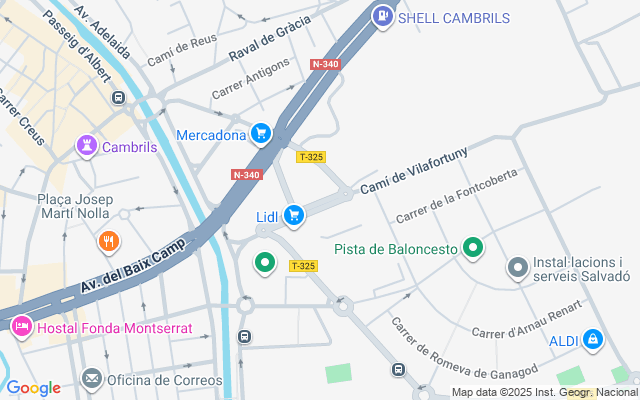Open Hostal Fonda Montserrat hotel pin
This screenshot has width=640, height=400.
coord(20,326)
